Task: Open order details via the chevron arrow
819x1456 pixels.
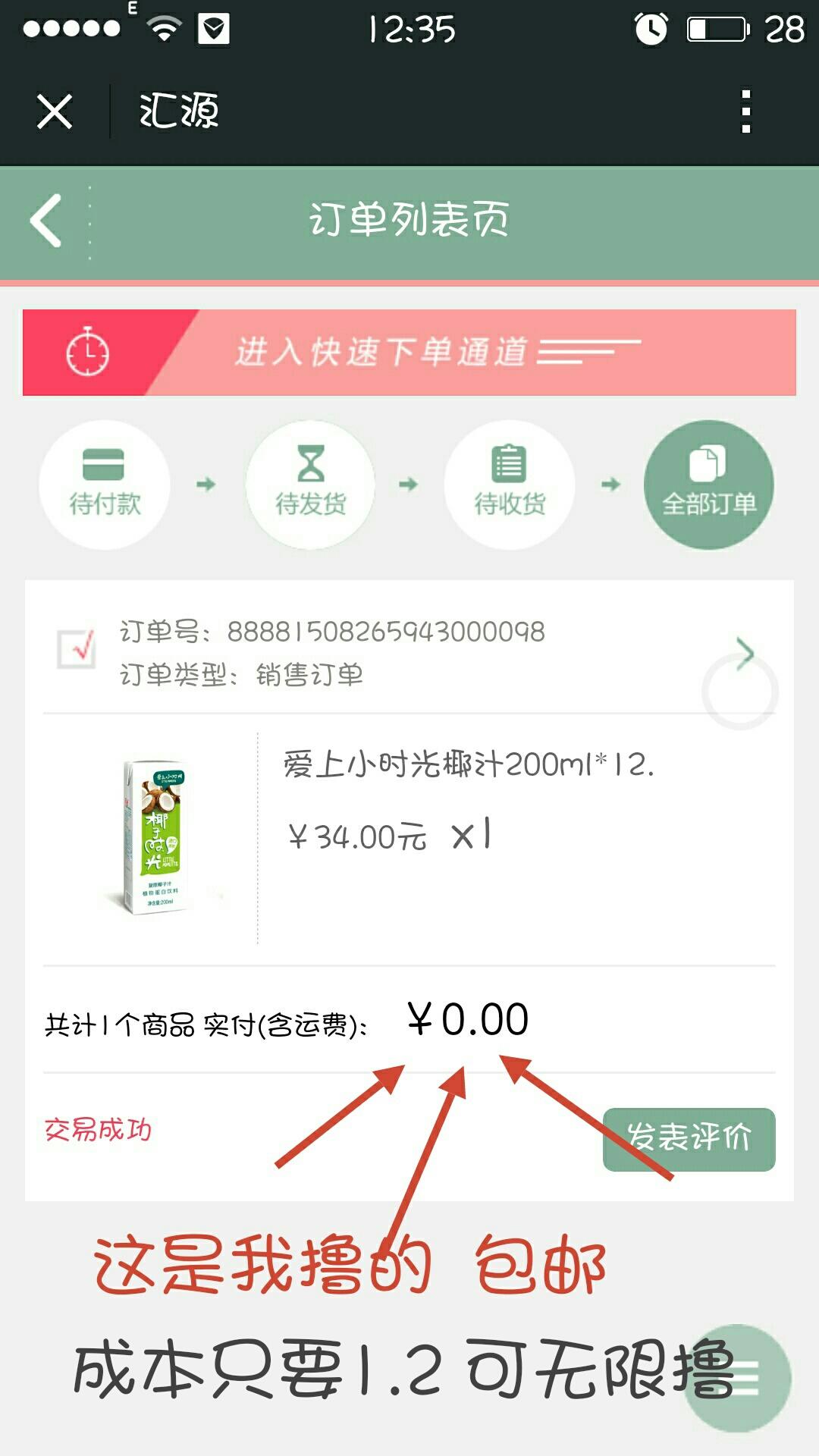Action: click(x=745, y=653)
